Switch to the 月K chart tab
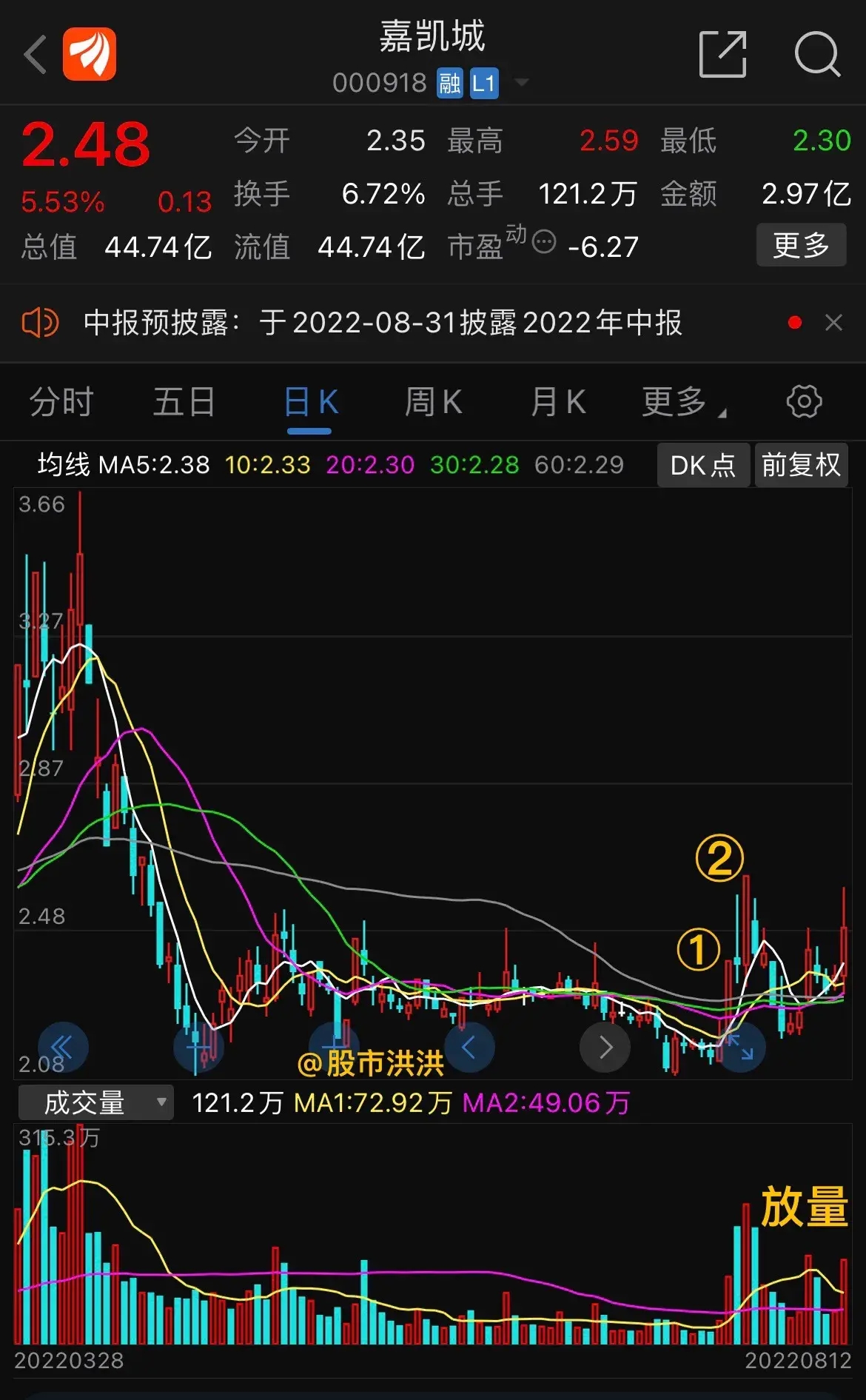 pos(558,403)
